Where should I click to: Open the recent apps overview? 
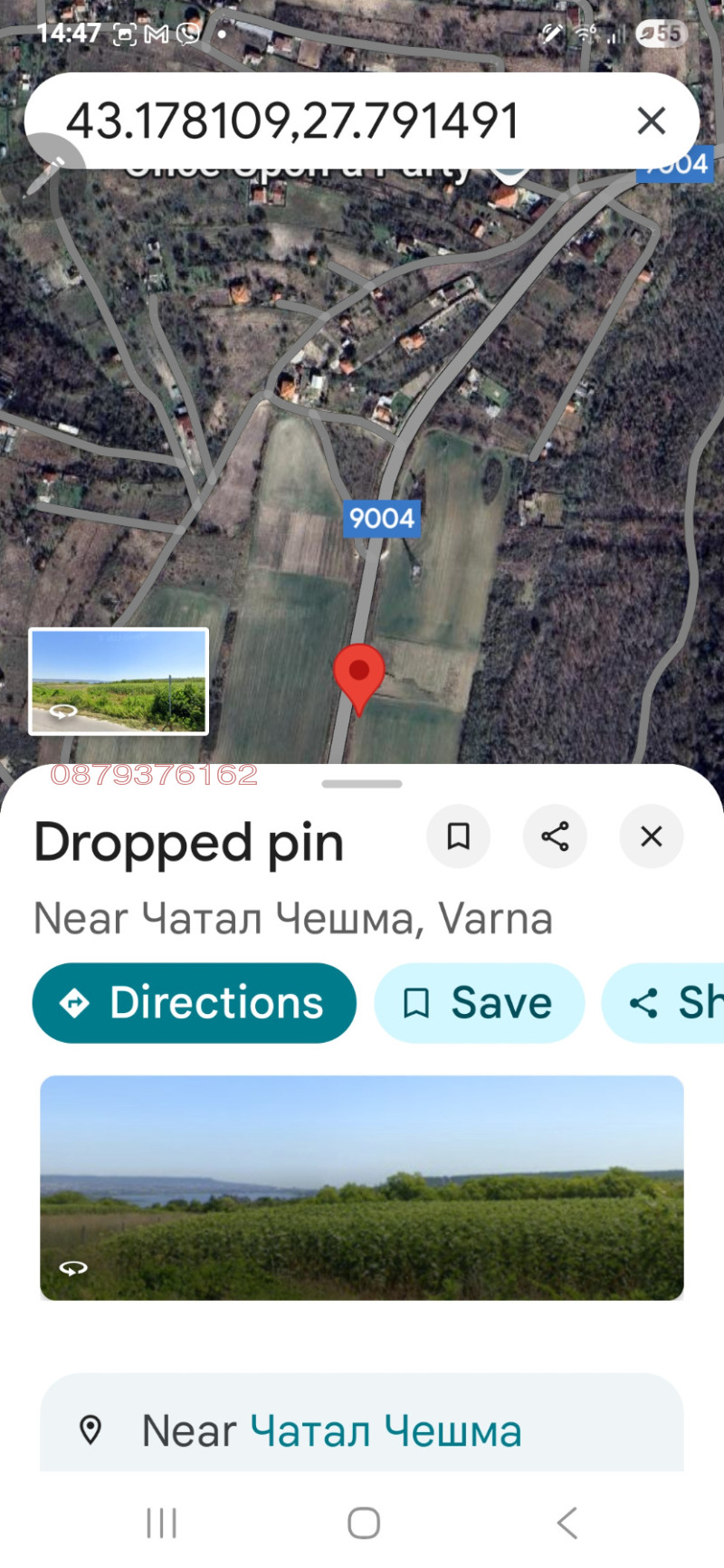click(x=161, y=1523)
